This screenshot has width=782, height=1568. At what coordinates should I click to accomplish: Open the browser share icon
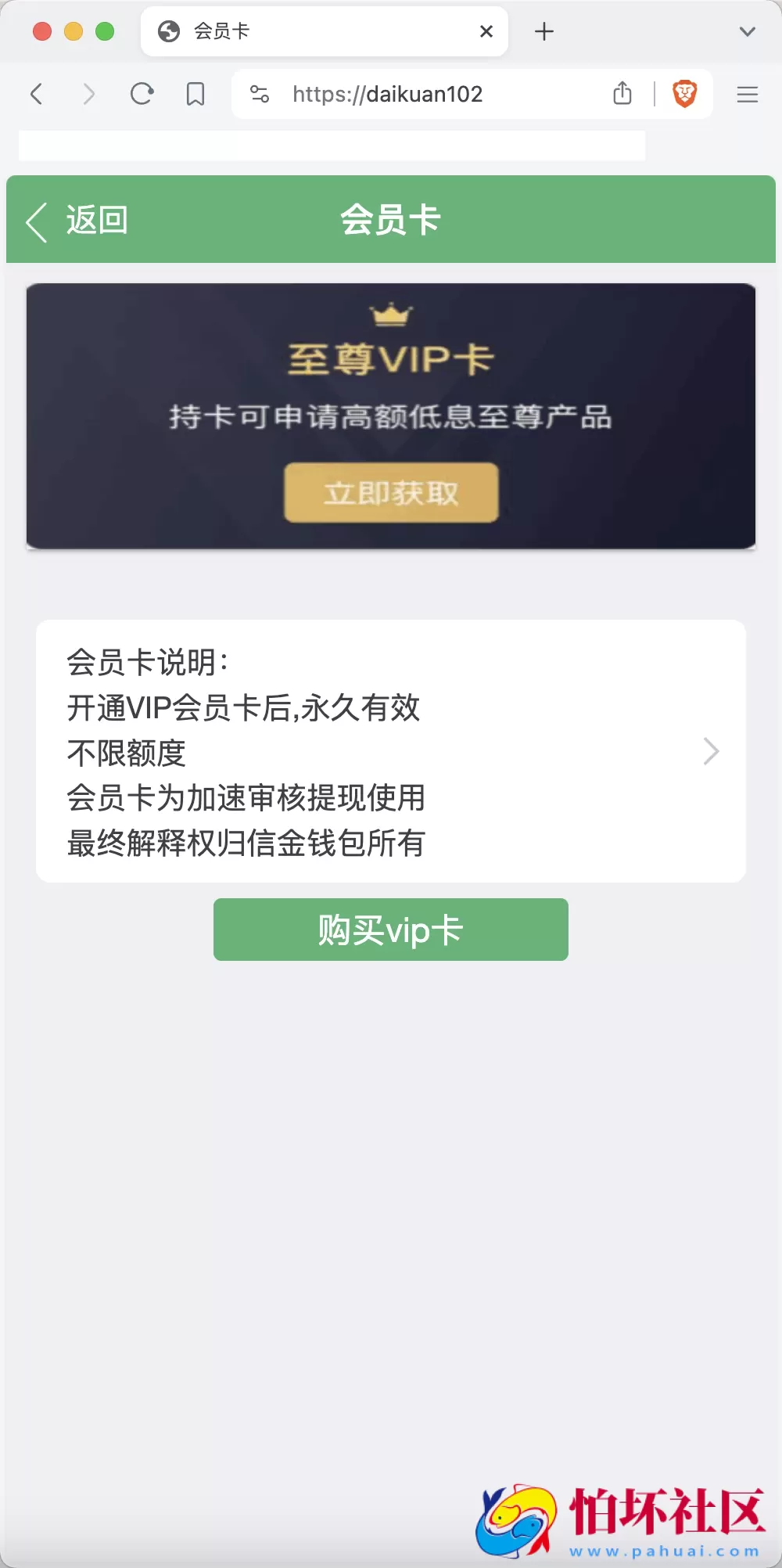622,93
